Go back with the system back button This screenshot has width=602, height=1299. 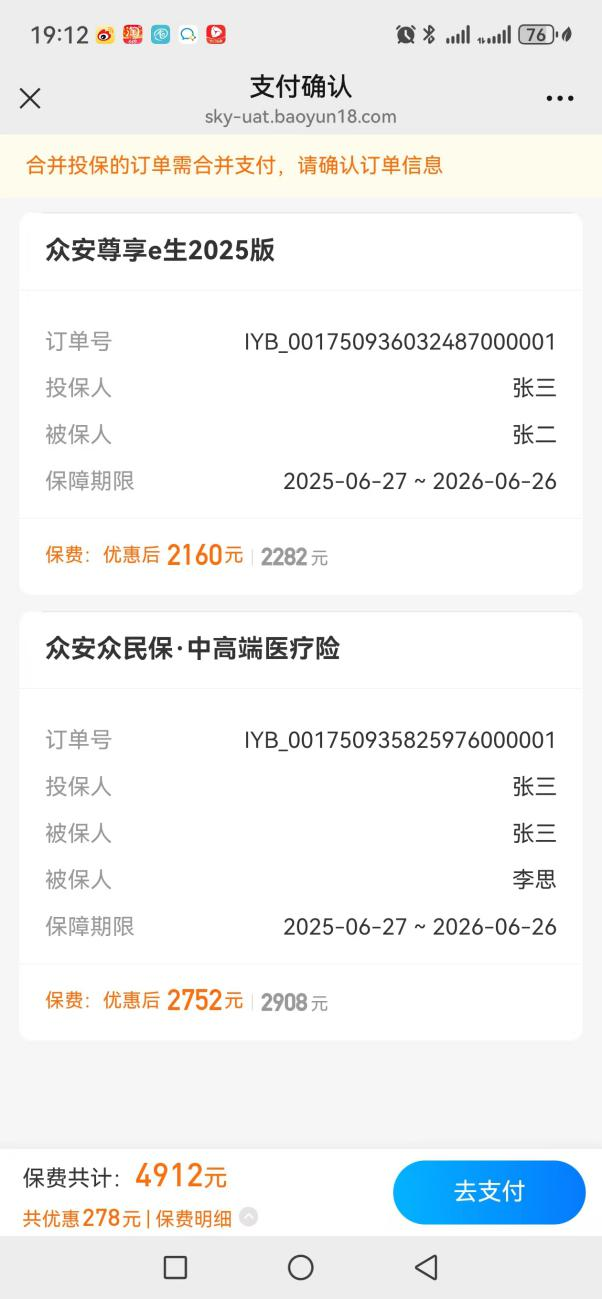[x=426, y=1267]
